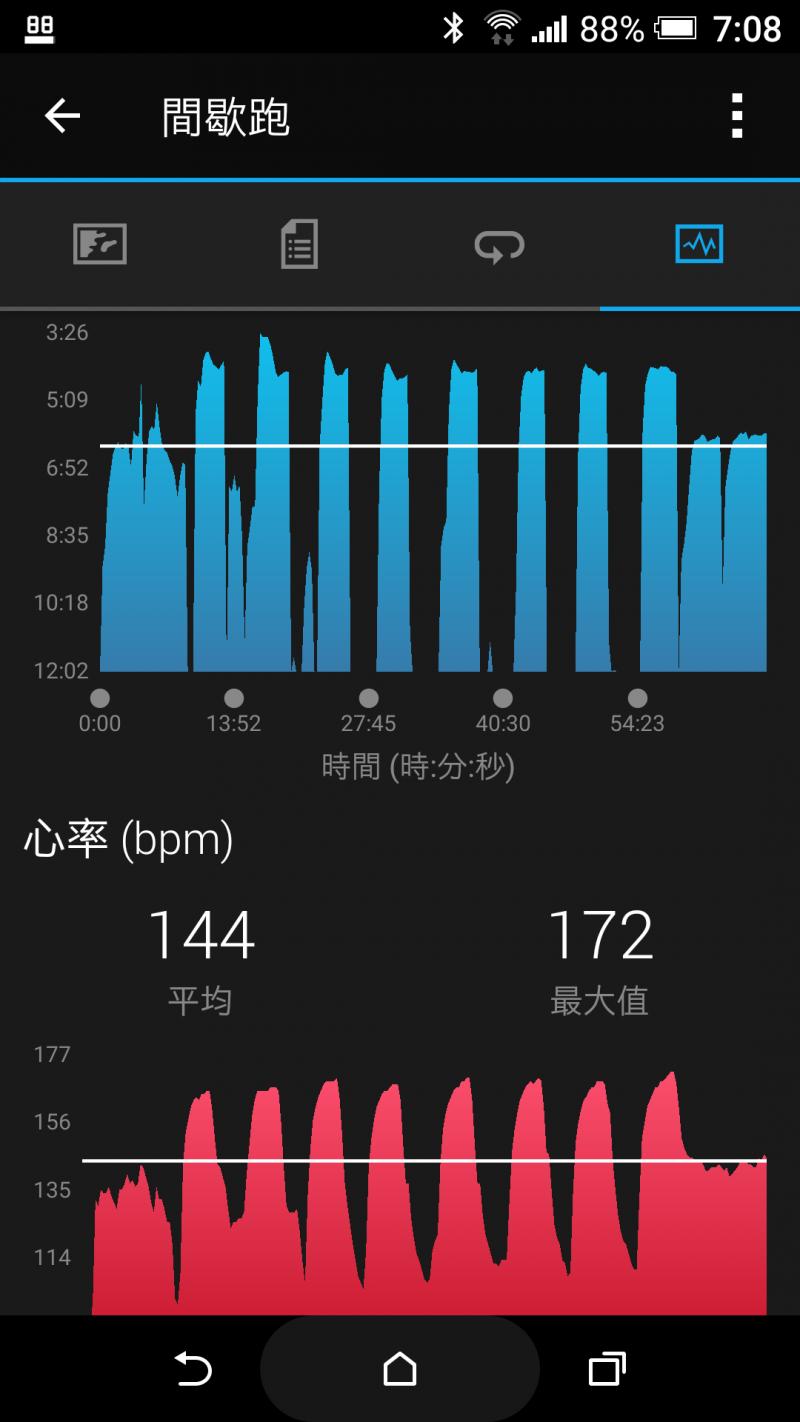Viewport: 800px width, 1422px height.
Task: Open the recent apps view
Action: click(x=607, y=1369)
